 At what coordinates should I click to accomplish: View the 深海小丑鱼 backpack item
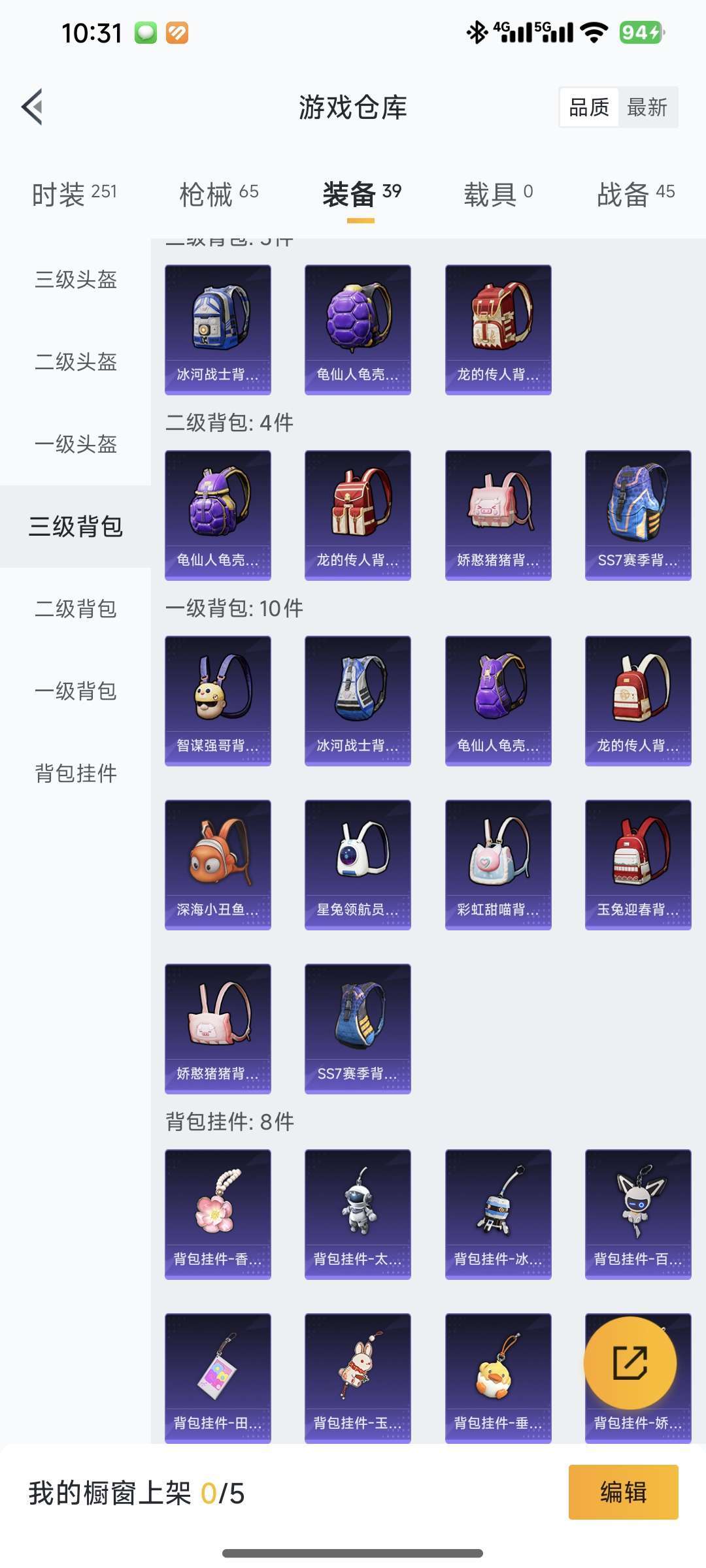(218, 864)
